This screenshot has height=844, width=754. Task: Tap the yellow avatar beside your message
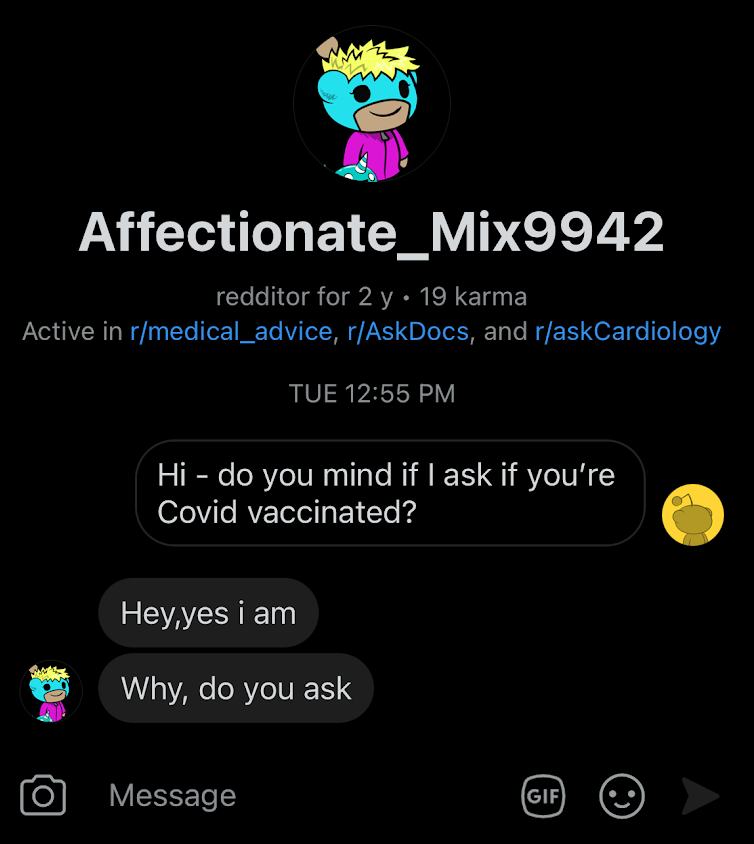click(x=692, y=515)
